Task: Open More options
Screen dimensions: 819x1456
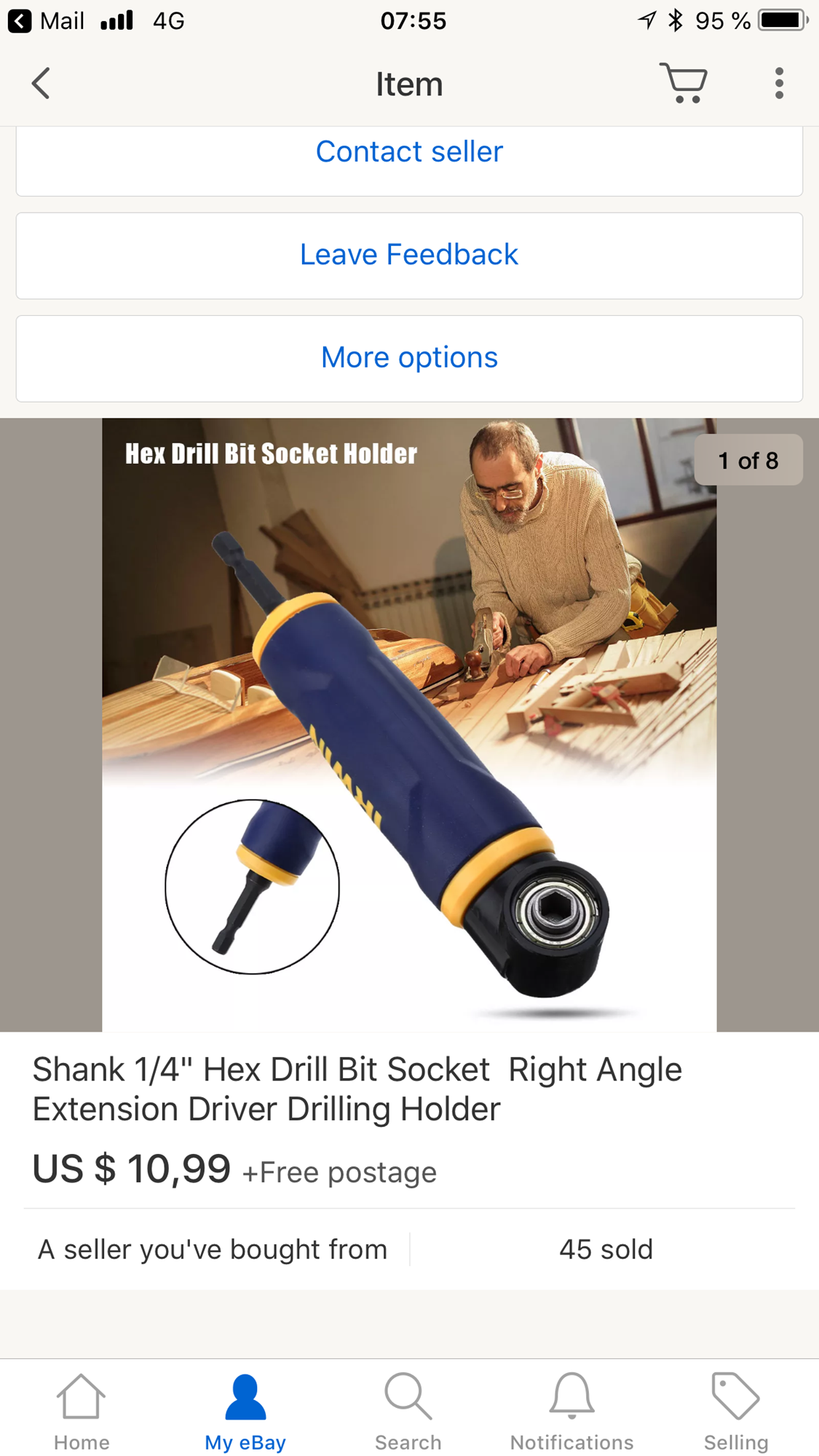Action: point(409,358)
